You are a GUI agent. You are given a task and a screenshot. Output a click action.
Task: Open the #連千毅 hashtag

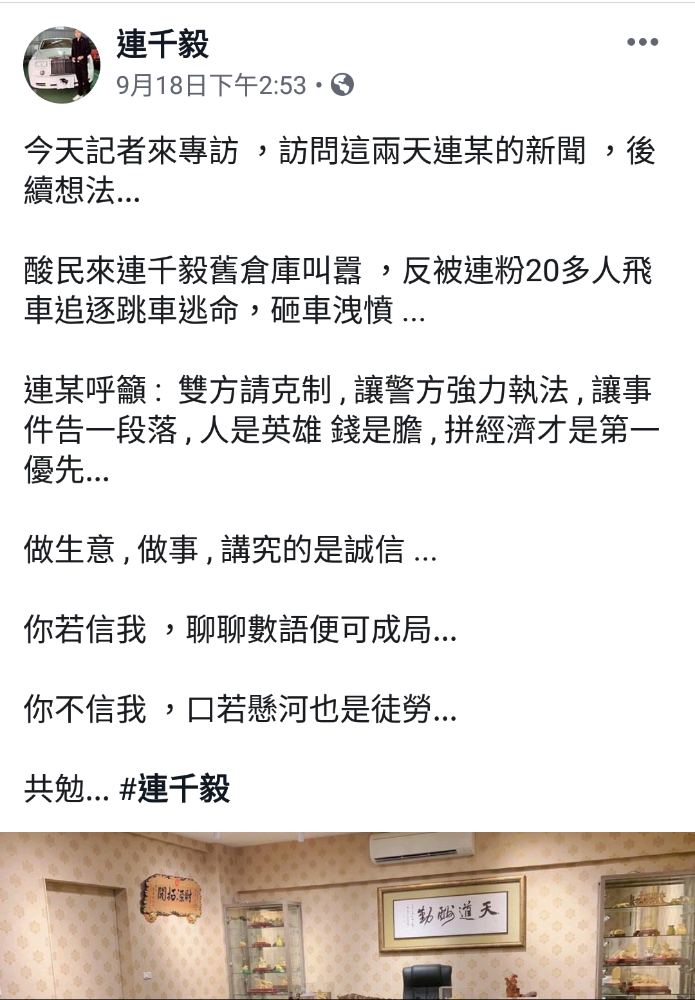(175, 789)
